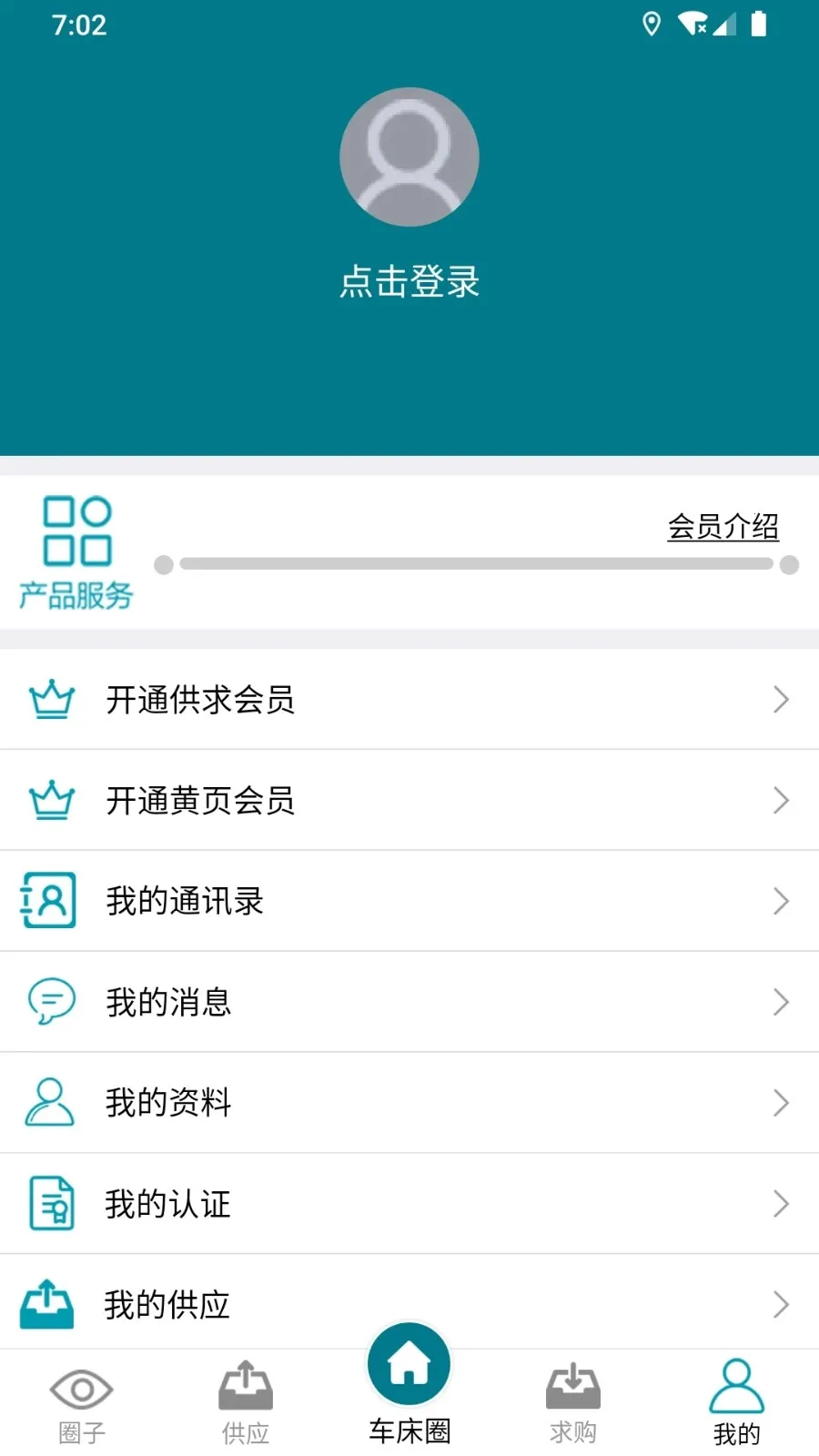Click the person icon beside 我的资料
Image resolution: width=819 pixels, height=1456 pixels.
48,1102
